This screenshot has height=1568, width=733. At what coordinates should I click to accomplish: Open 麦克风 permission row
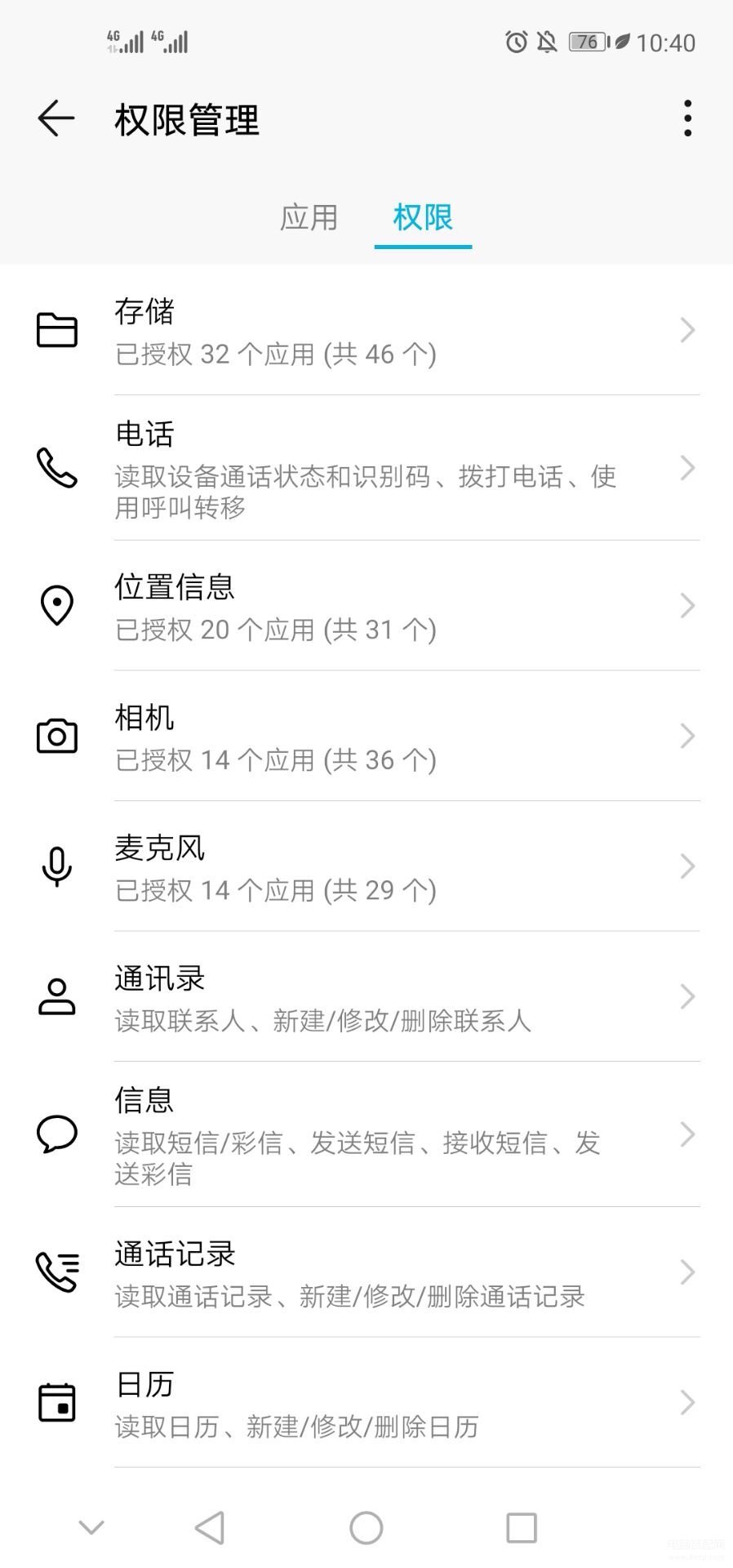(366, 866)
